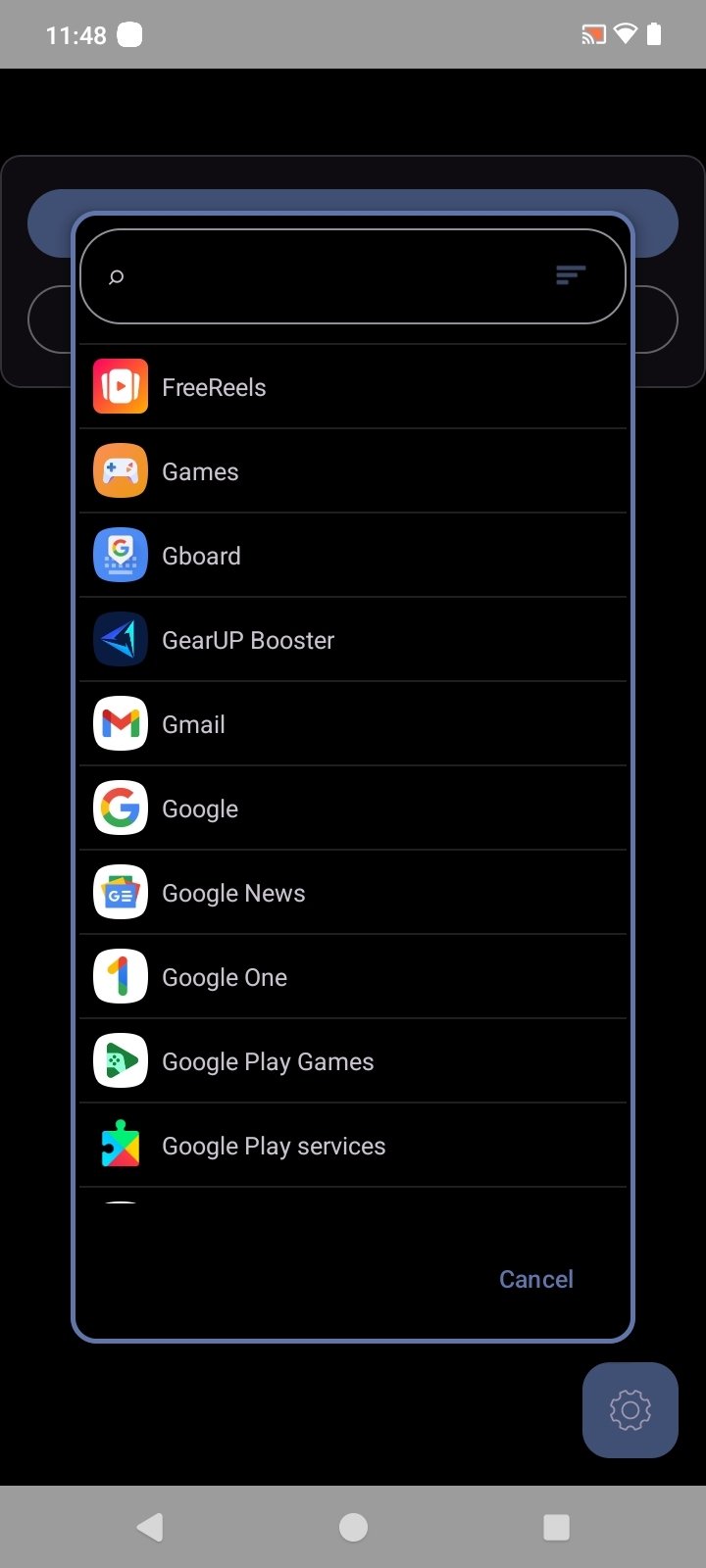Pick Google Play Games
Screen dimensions: 706x1568
353,1061
